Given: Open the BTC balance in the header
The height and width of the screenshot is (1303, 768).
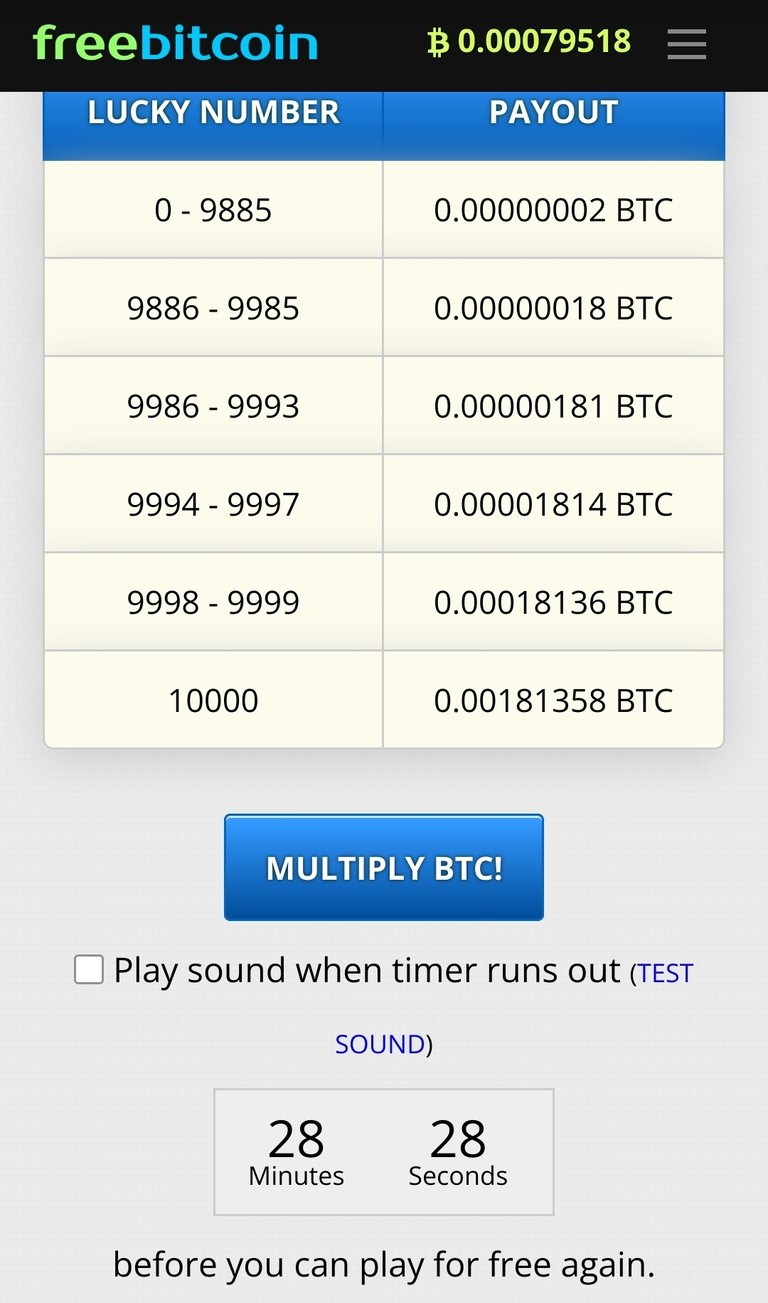Looking at the screenshot, I should (x=529, y=42).
